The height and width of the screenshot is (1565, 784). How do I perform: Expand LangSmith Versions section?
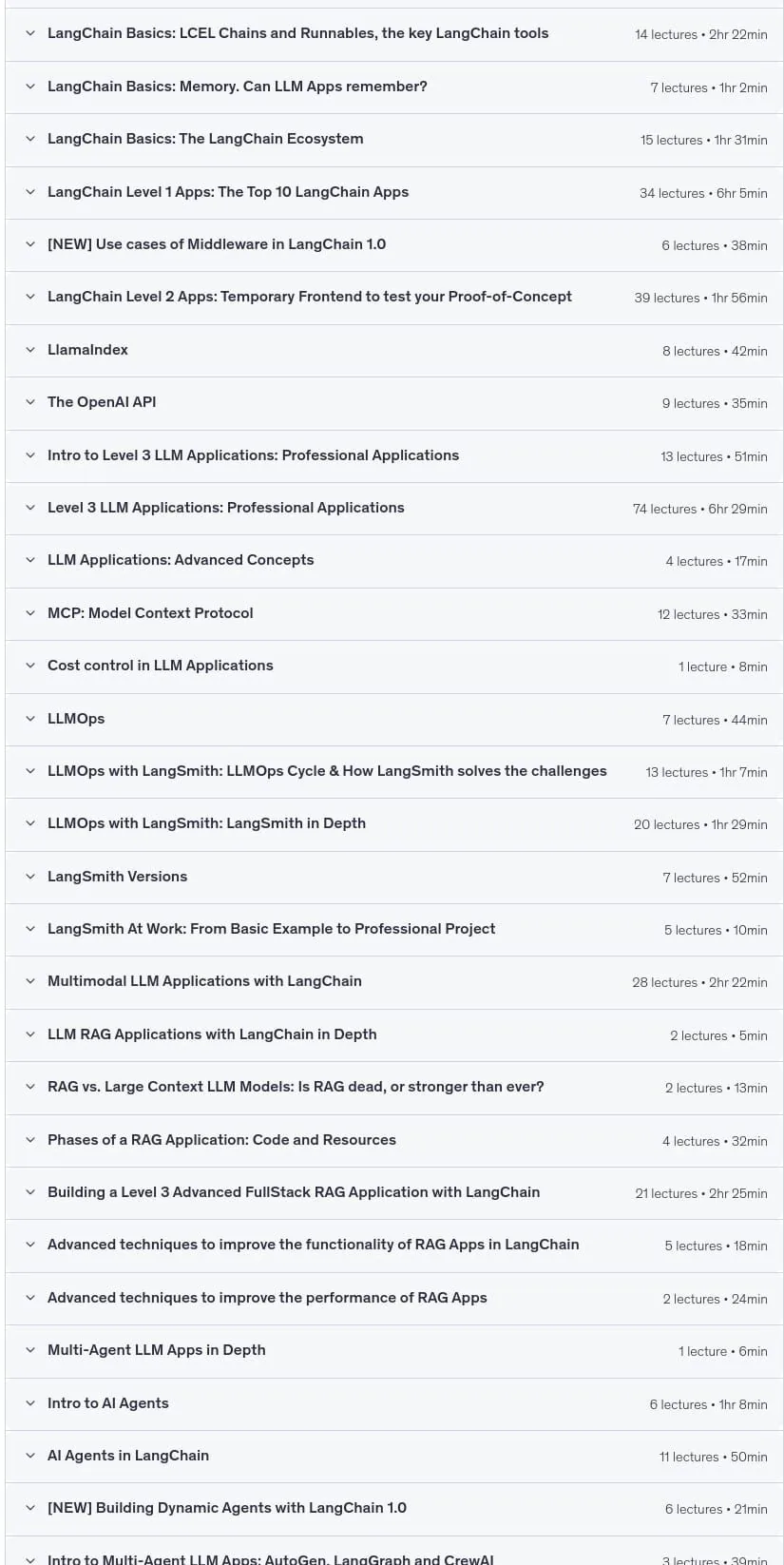tap(394, 877)
